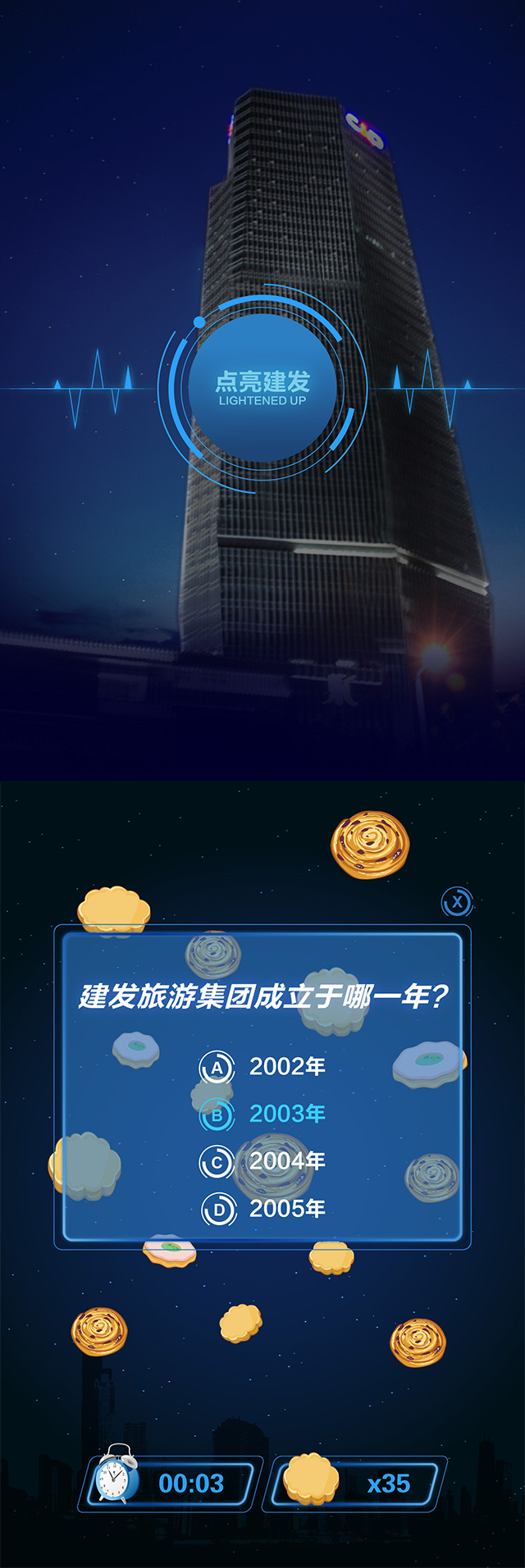The height and width of the screenshot is (1568, 525).
Task: Select option D 2005年
Action: click(x=262, y=1209)
